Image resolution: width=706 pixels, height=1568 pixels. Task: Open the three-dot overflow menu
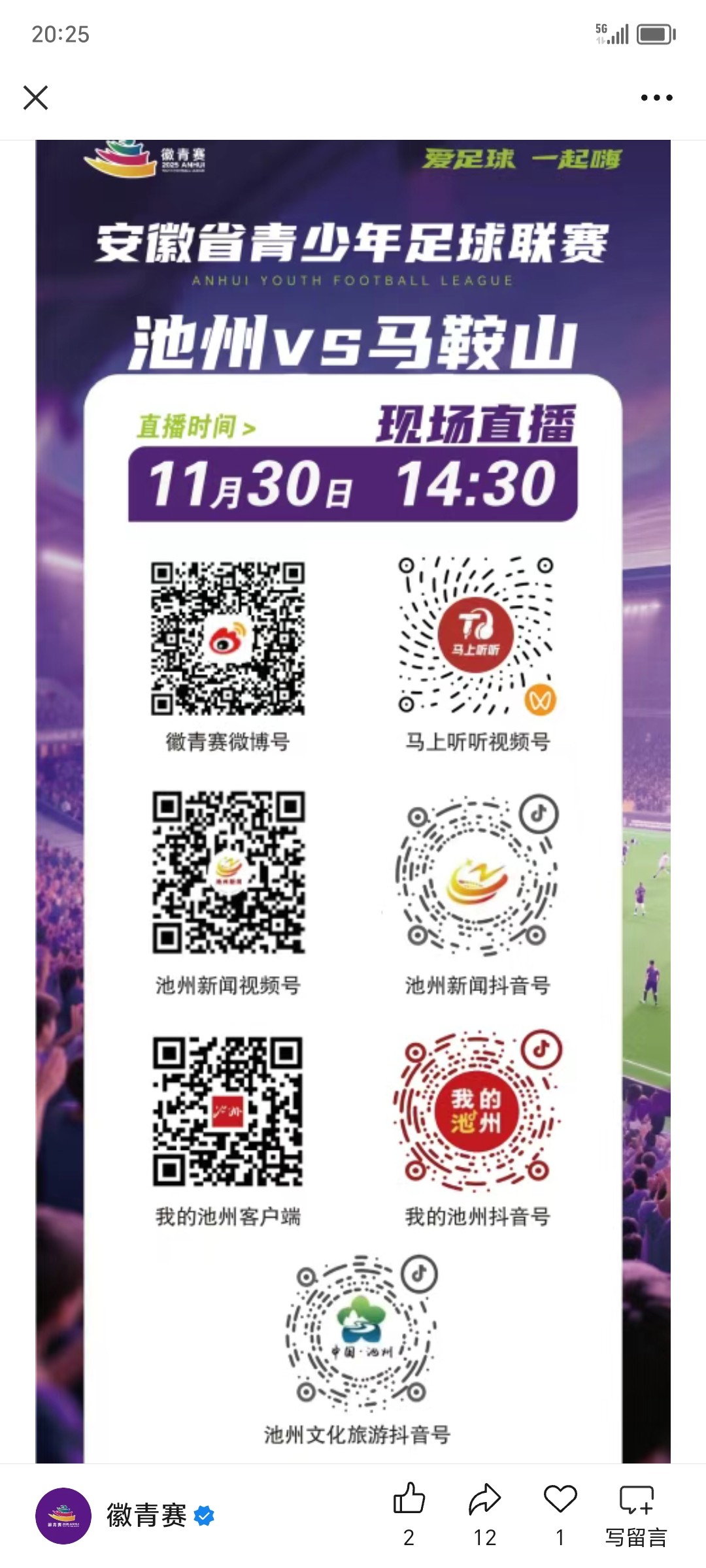coord(656,98)
